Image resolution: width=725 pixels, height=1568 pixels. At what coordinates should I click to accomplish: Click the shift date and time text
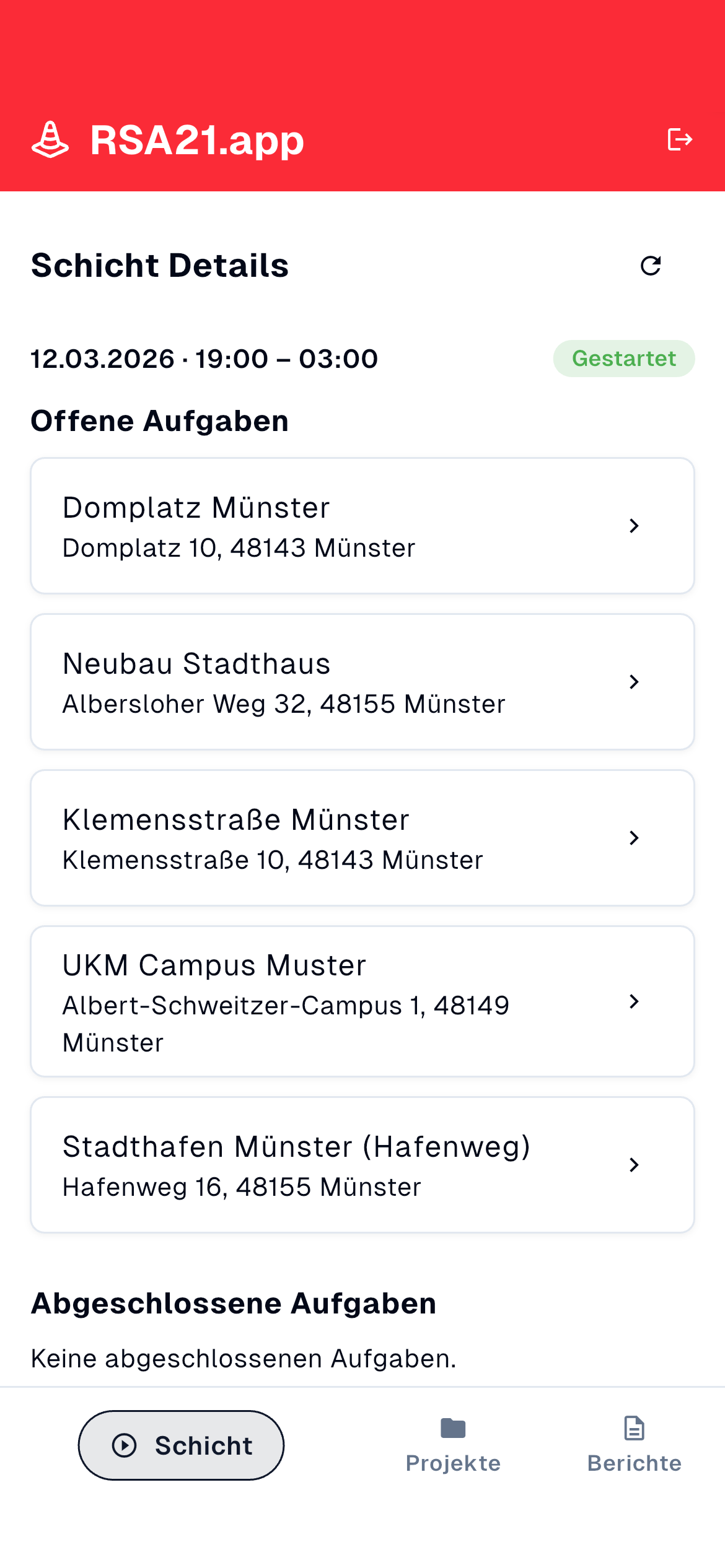(x=204, y=358)
